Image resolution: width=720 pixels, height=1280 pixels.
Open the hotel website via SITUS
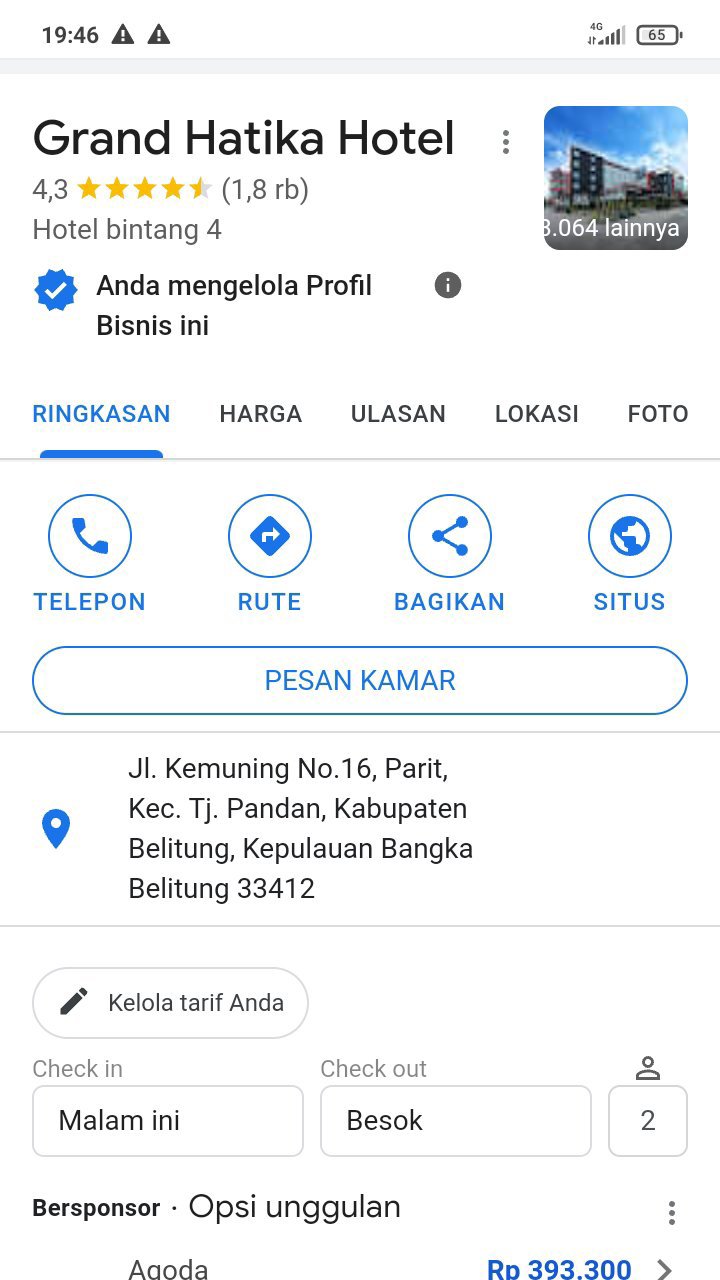[629, 537]
